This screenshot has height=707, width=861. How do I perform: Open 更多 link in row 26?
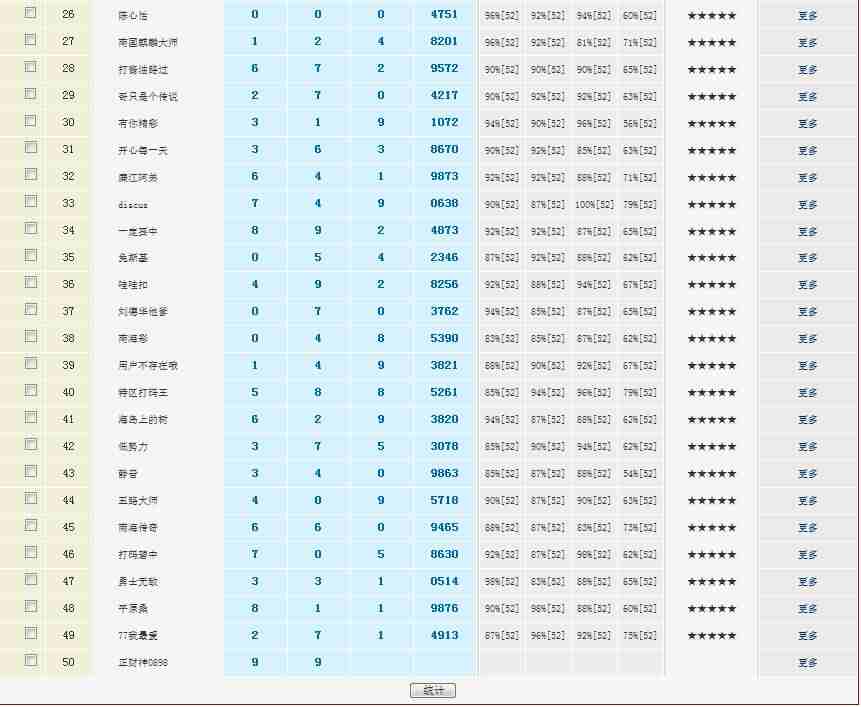pos(807,16)
